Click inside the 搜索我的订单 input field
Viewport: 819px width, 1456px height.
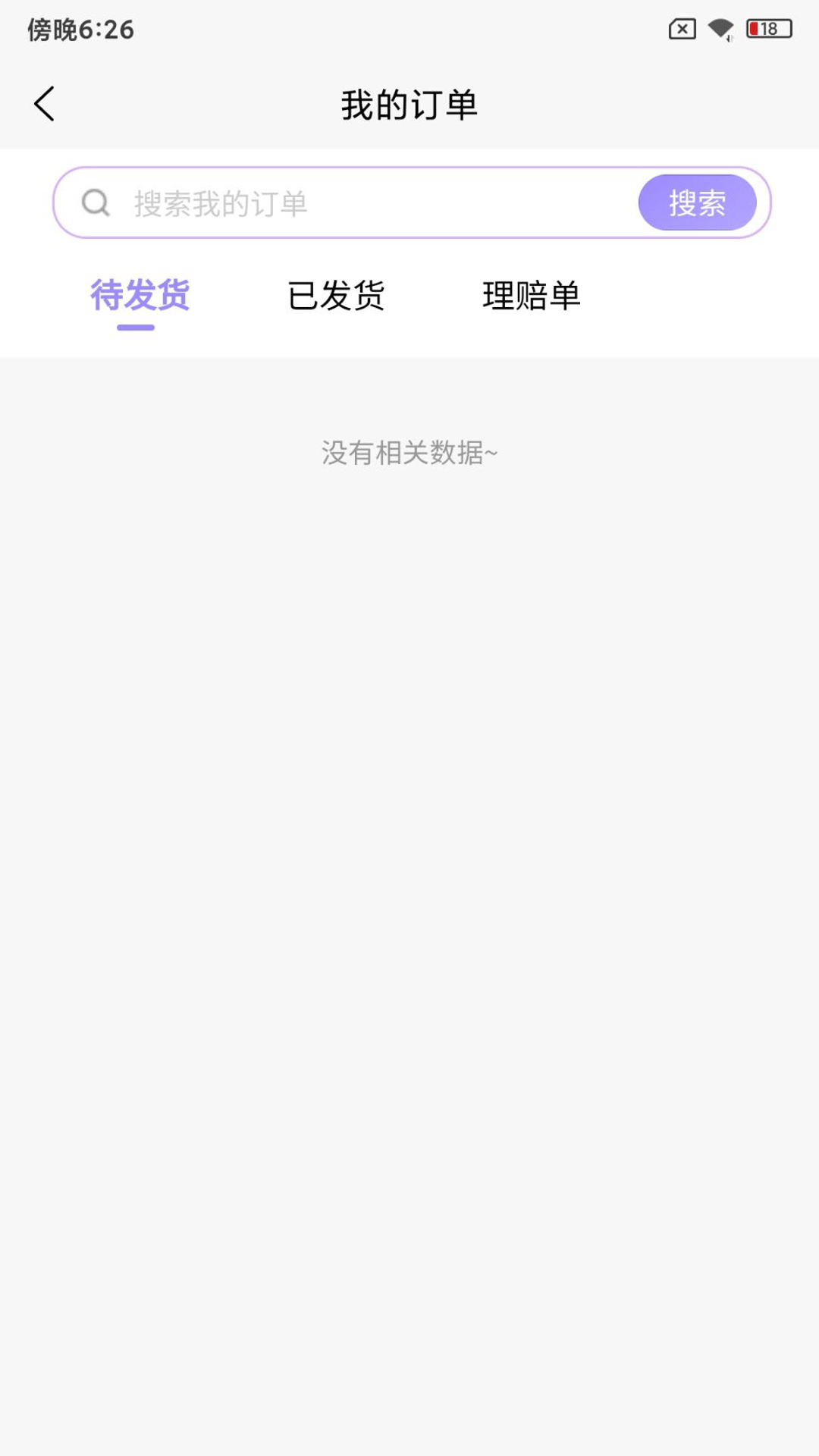341,202
